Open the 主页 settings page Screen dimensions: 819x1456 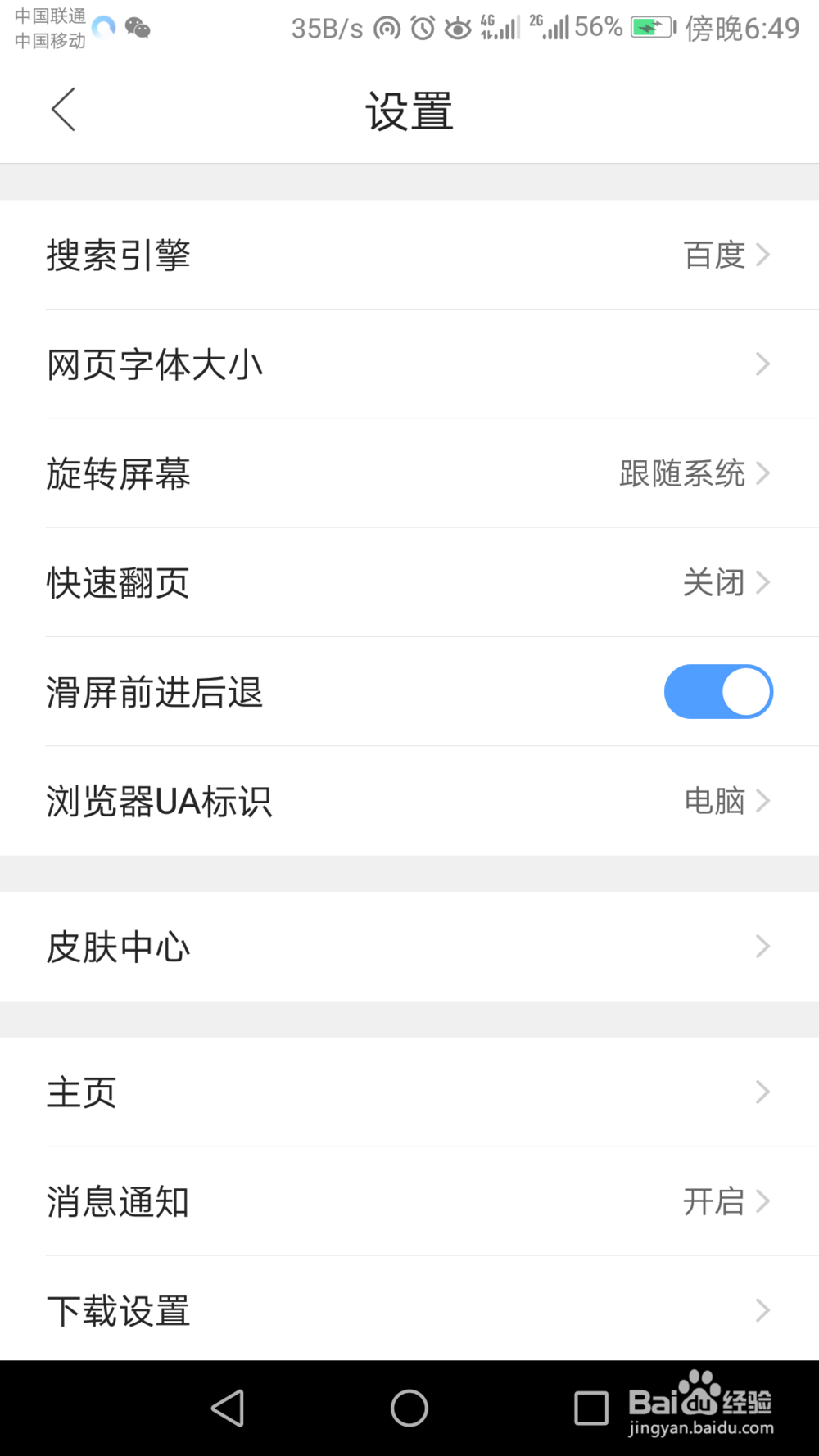[x=409, y=1092]
